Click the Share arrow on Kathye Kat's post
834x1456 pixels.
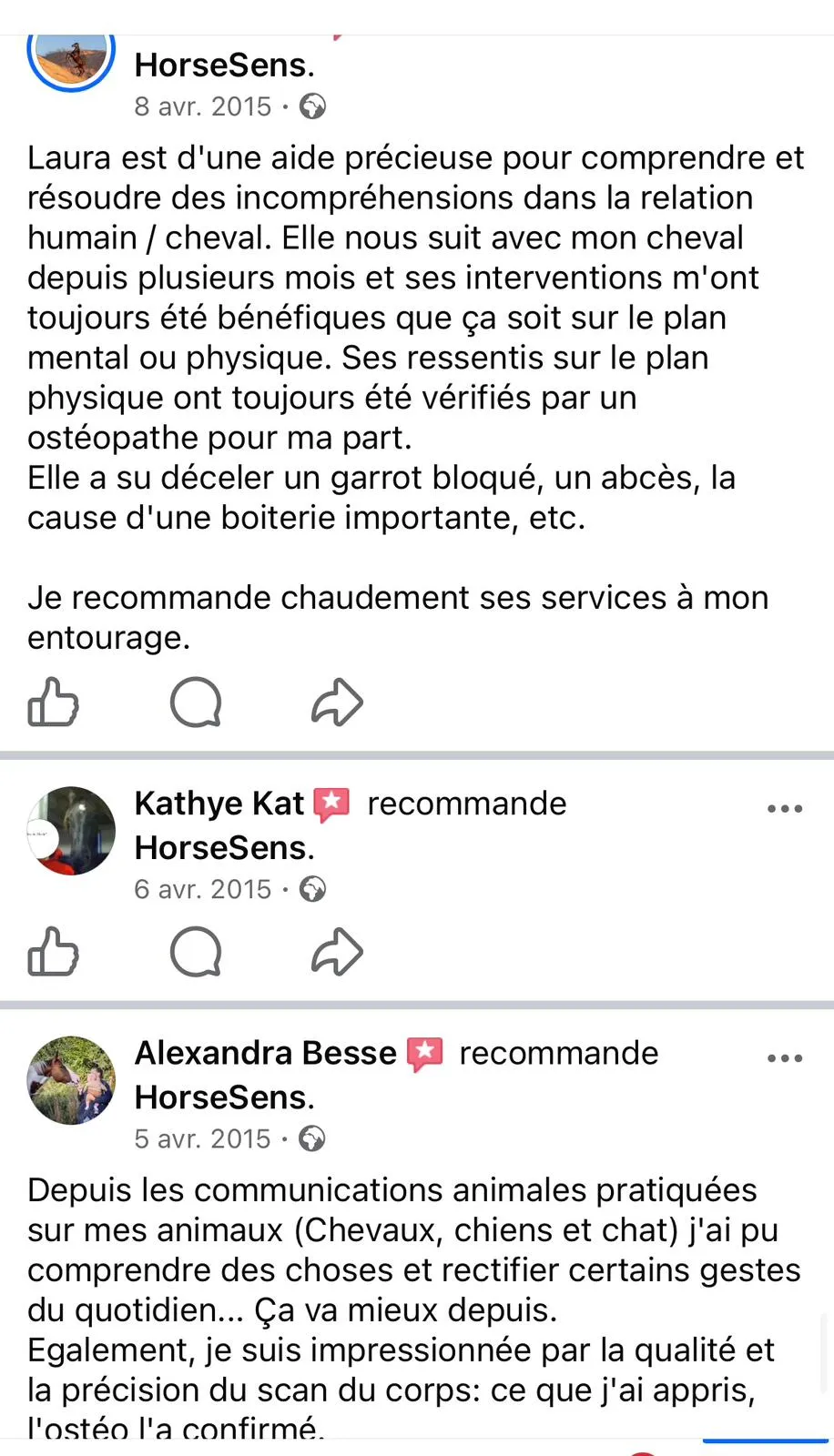click(x=336, y=953)
